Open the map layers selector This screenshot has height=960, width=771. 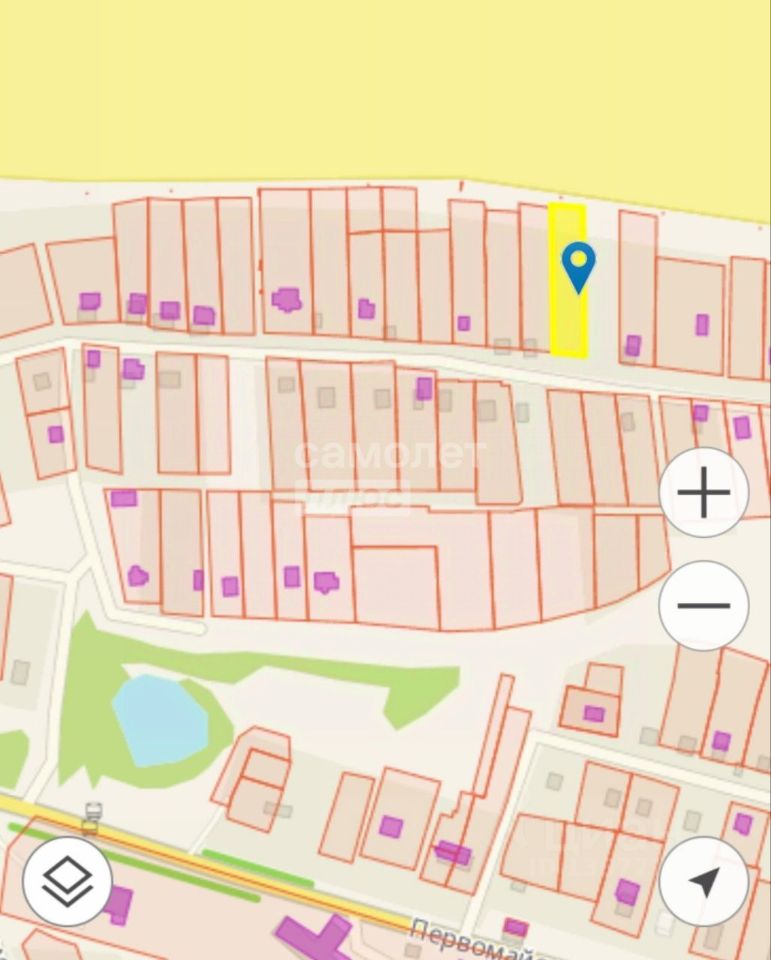pos(67,881)
